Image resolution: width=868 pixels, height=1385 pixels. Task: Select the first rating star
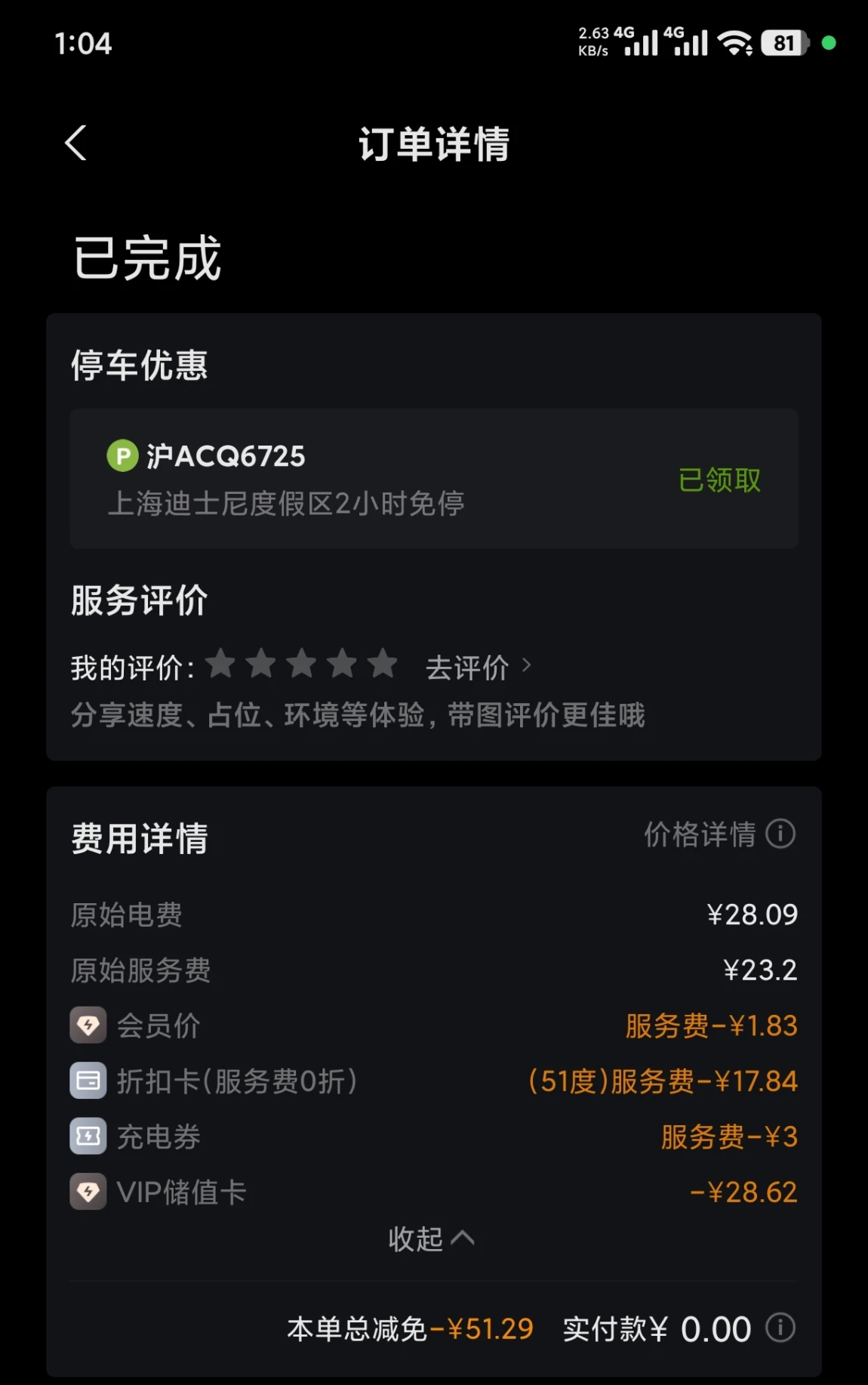point(220,664)
